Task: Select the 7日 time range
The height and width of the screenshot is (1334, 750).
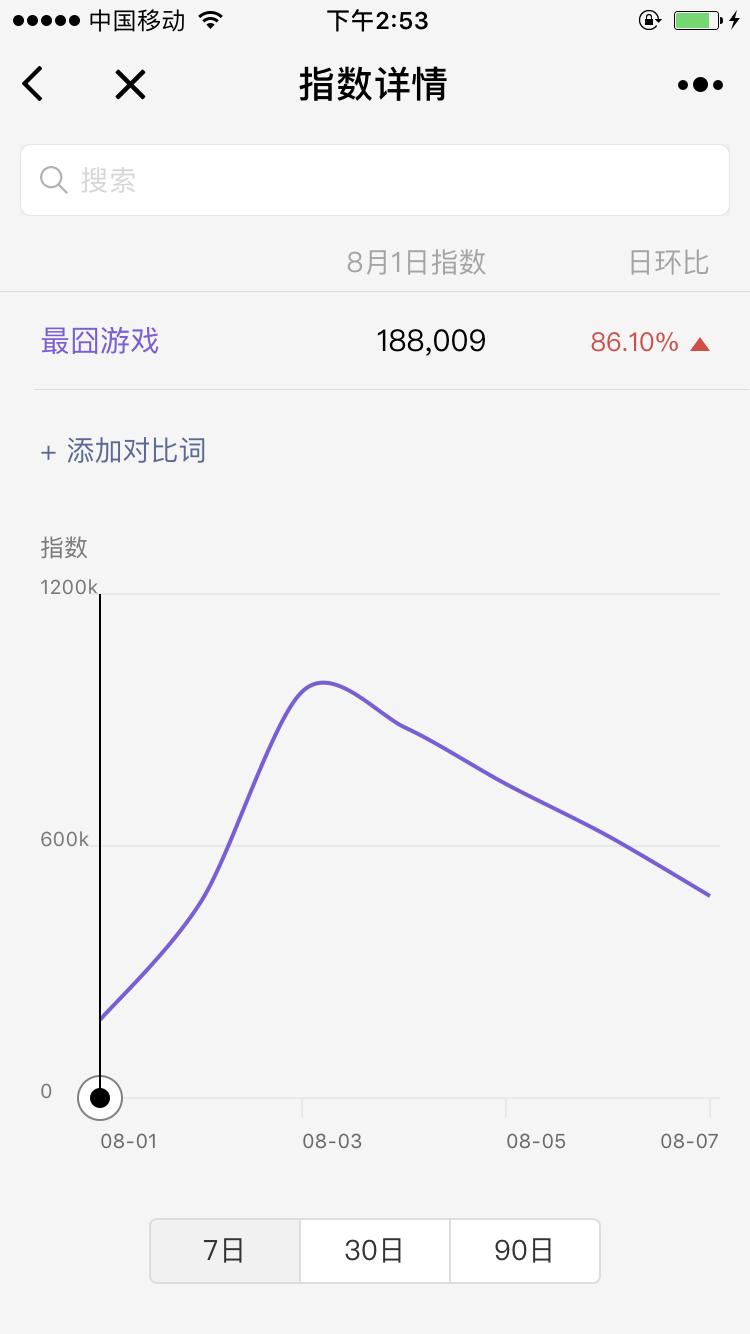Action: point(224,1250)
